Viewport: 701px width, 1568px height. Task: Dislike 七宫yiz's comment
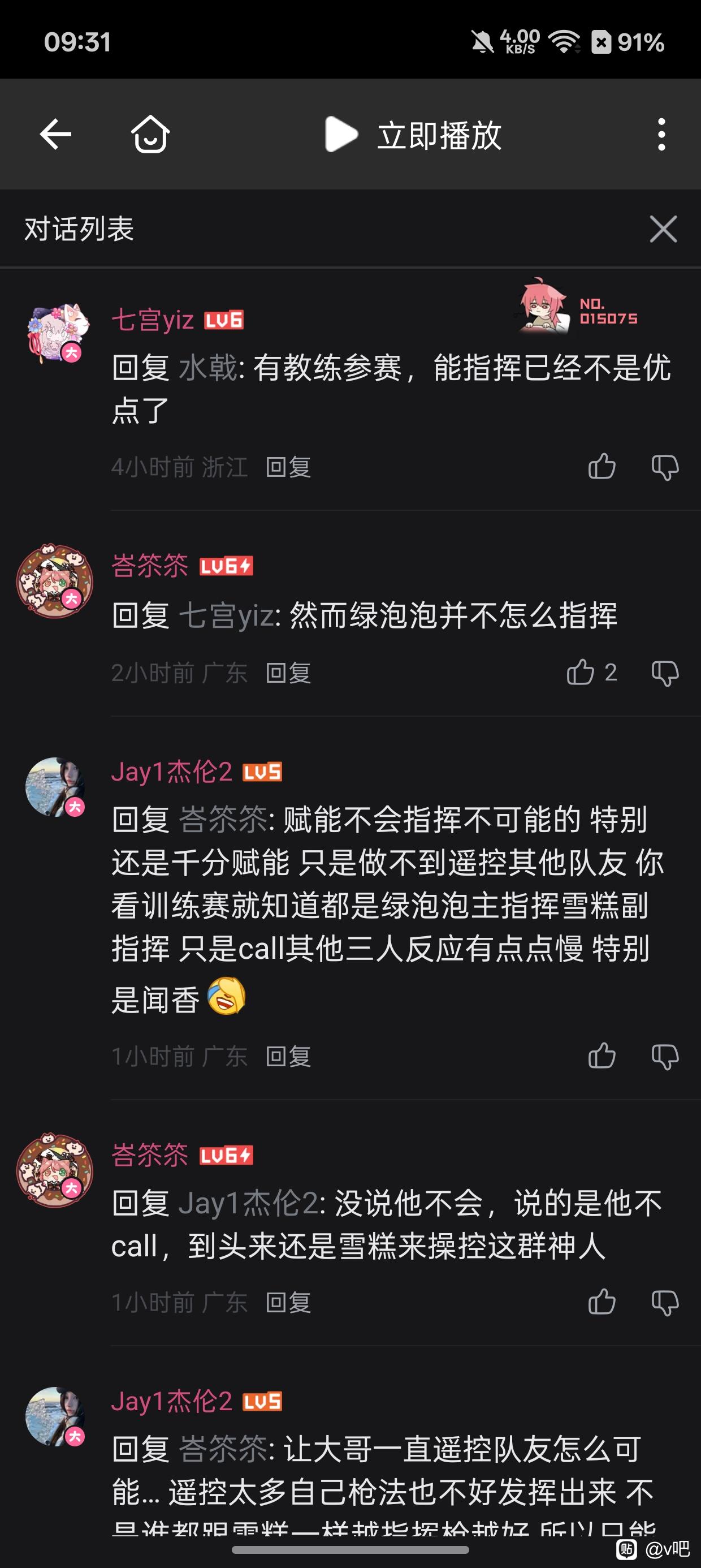[664, 467]
